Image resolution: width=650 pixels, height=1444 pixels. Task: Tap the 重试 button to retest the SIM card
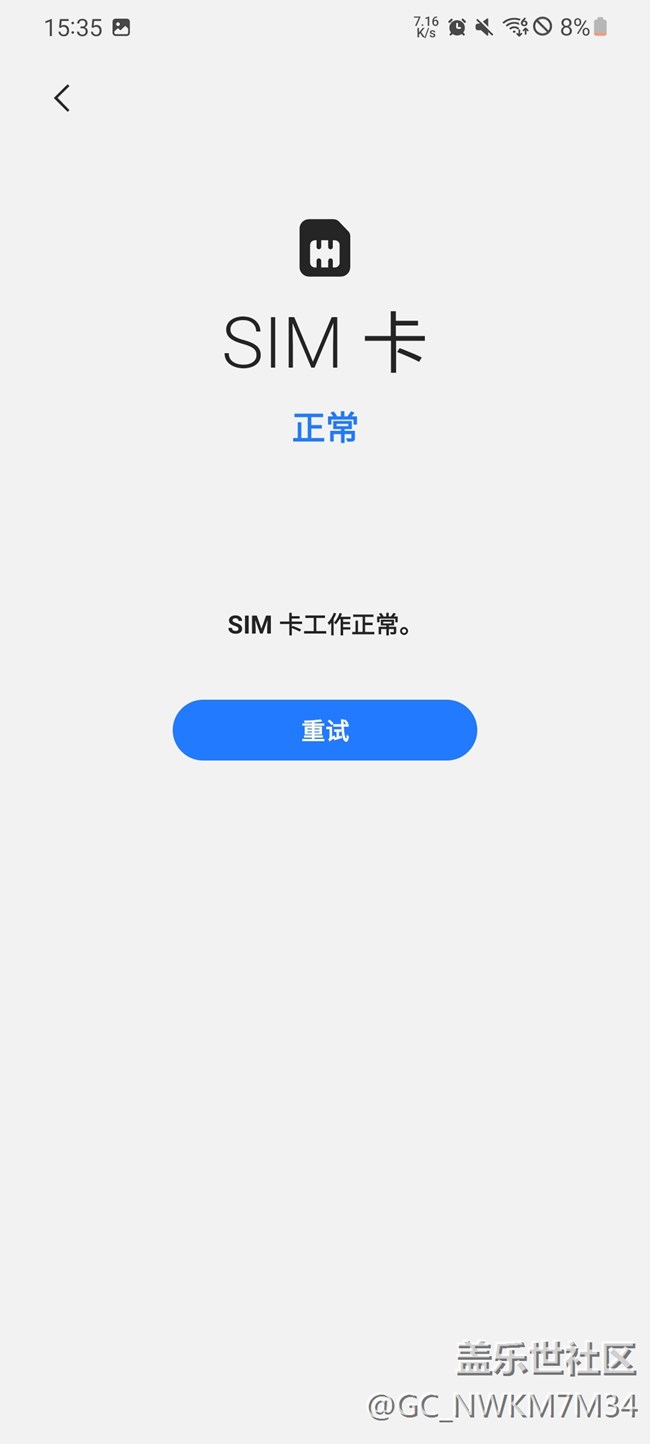(325, 731)
